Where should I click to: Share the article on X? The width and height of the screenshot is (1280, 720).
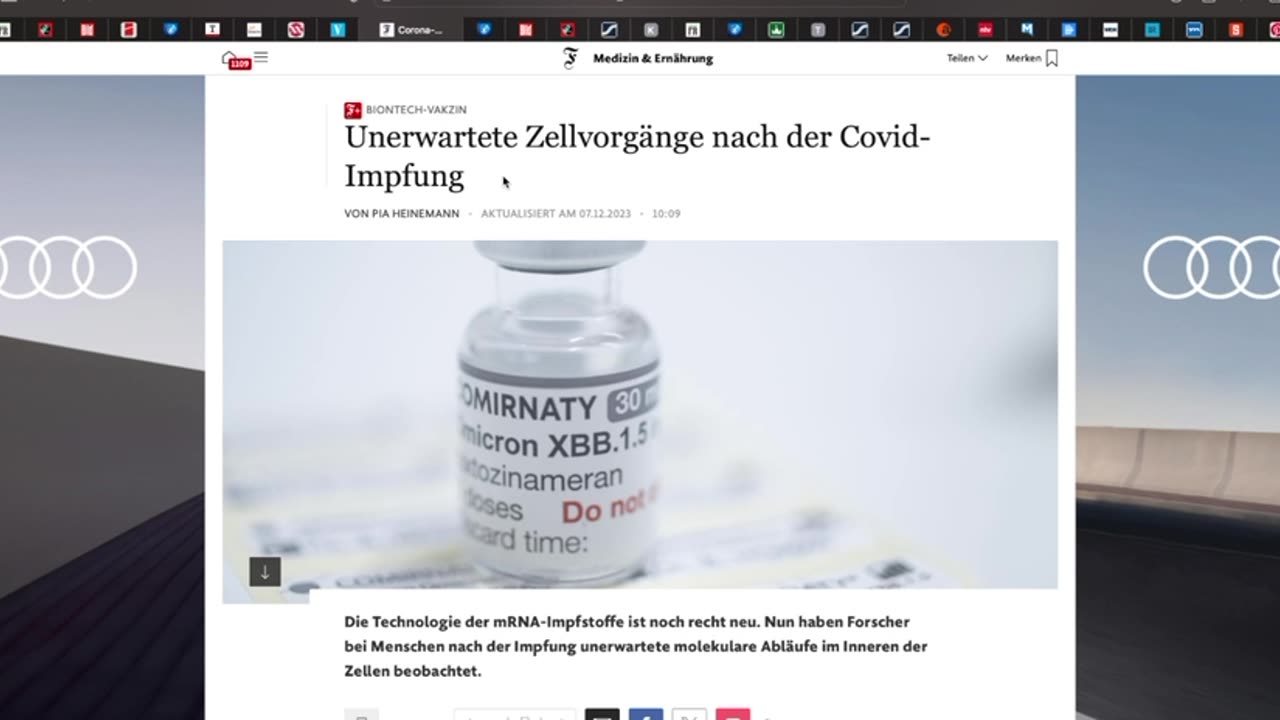tap(689, 714)
